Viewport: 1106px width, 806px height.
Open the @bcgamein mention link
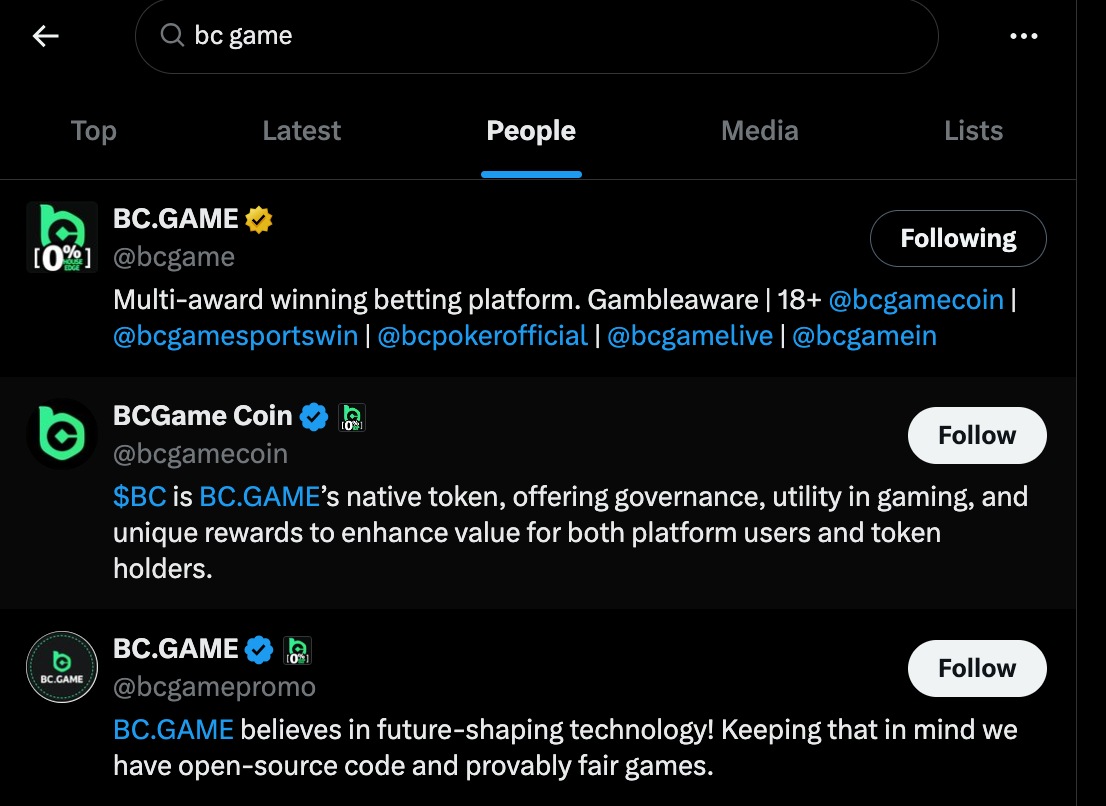point(864,336)
